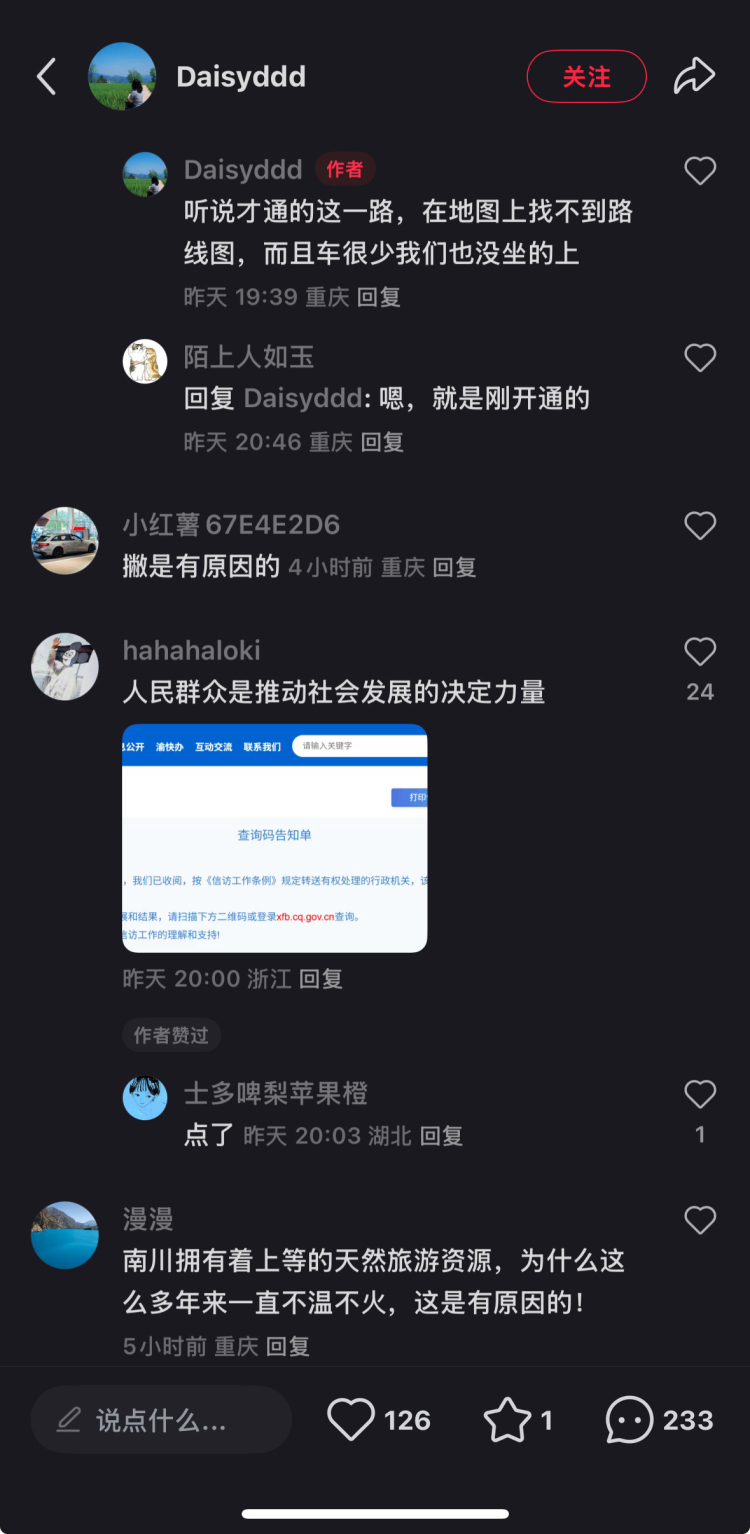The image size is (750, 1534).
Task: Like Daisyddd's author comment
Action: click(x=700, y=170)
